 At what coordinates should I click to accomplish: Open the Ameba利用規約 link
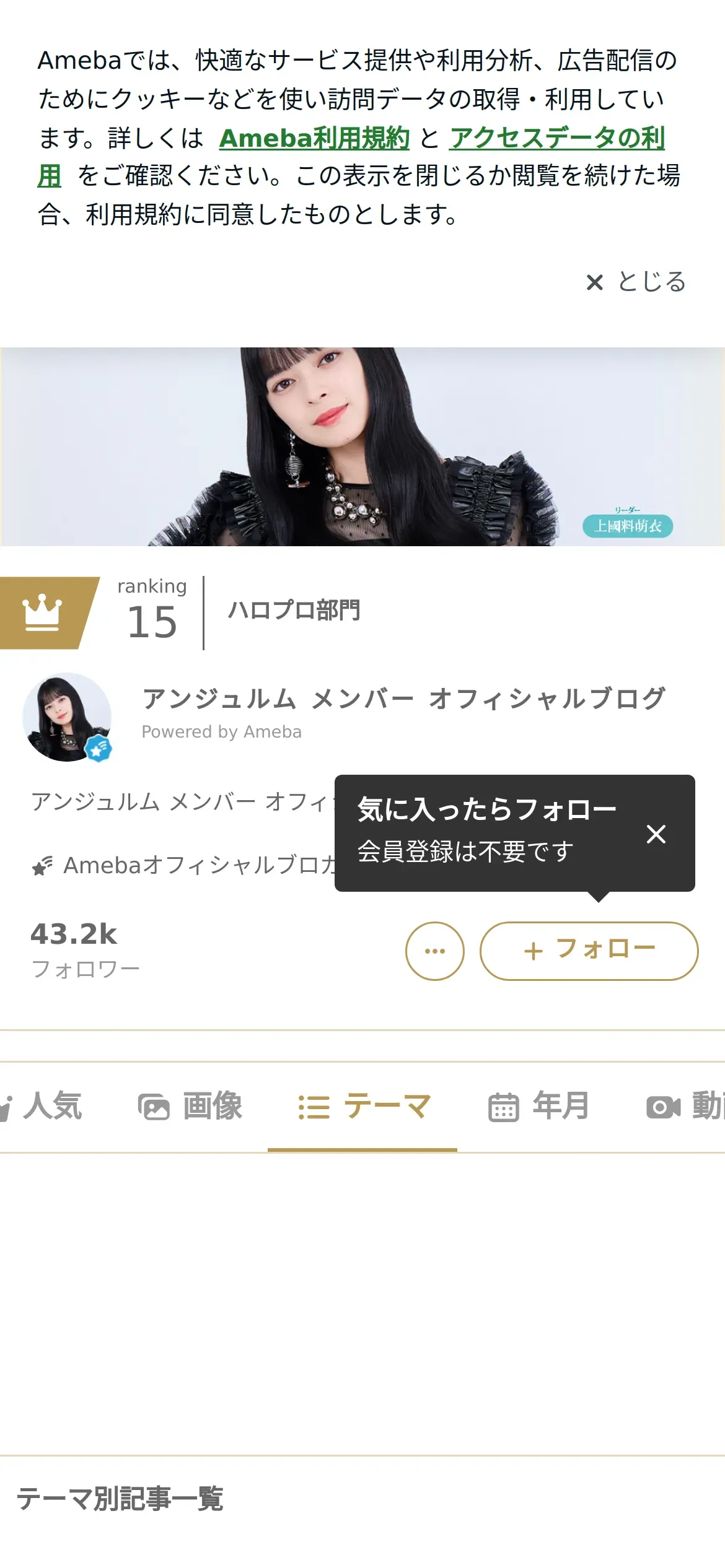click(314, 138)
